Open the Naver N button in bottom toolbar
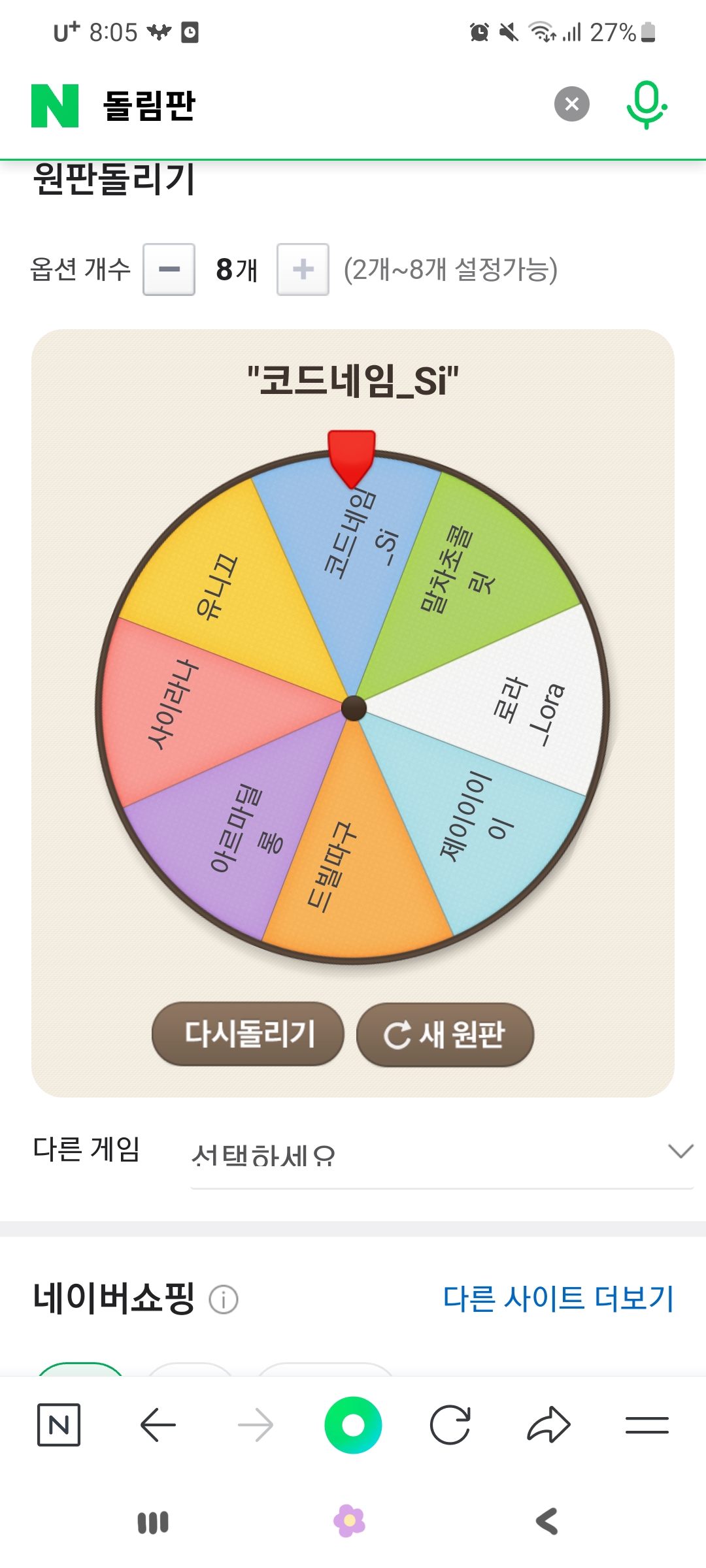The image size is (706, 1568). [59, 1424]
